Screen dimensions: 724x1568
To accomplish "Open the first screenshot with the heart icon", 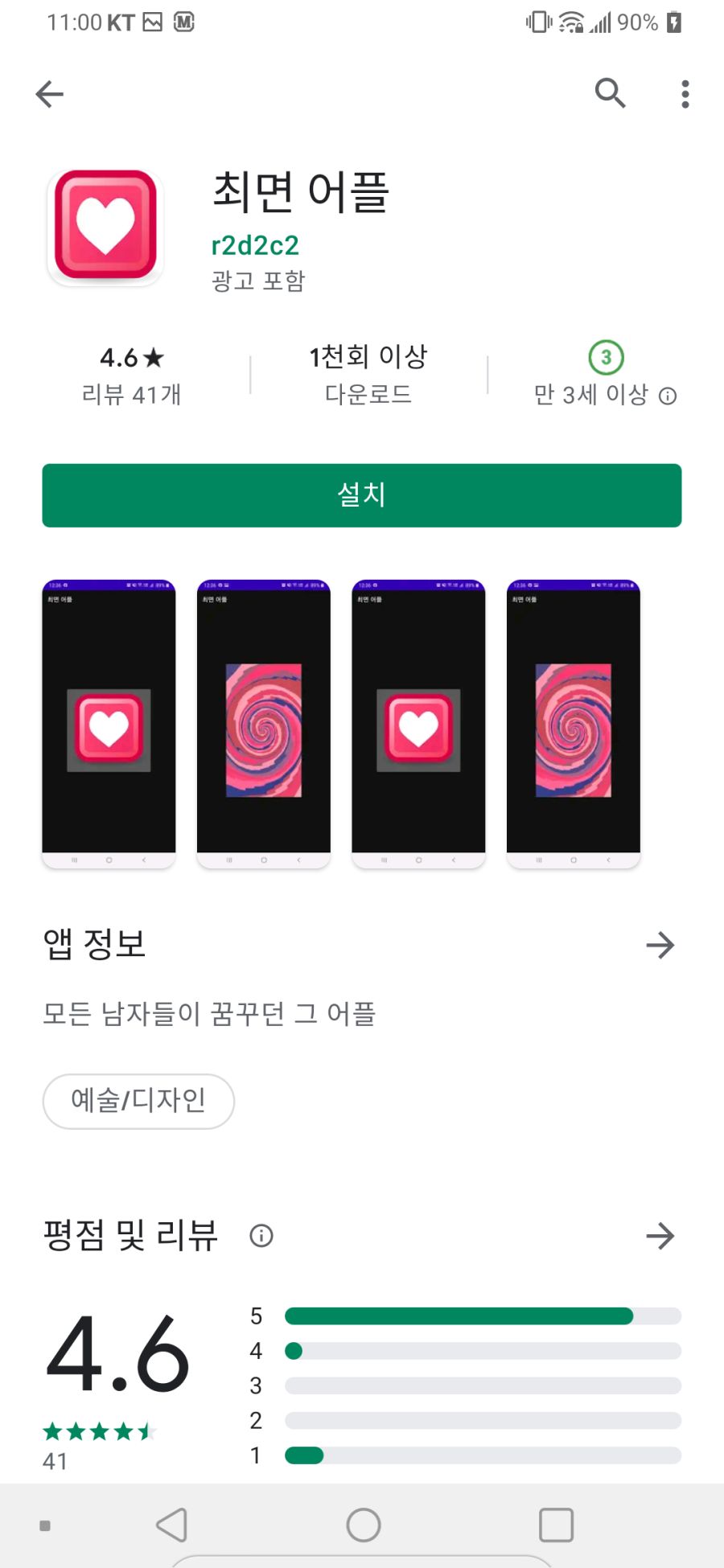I will [109, 724].
